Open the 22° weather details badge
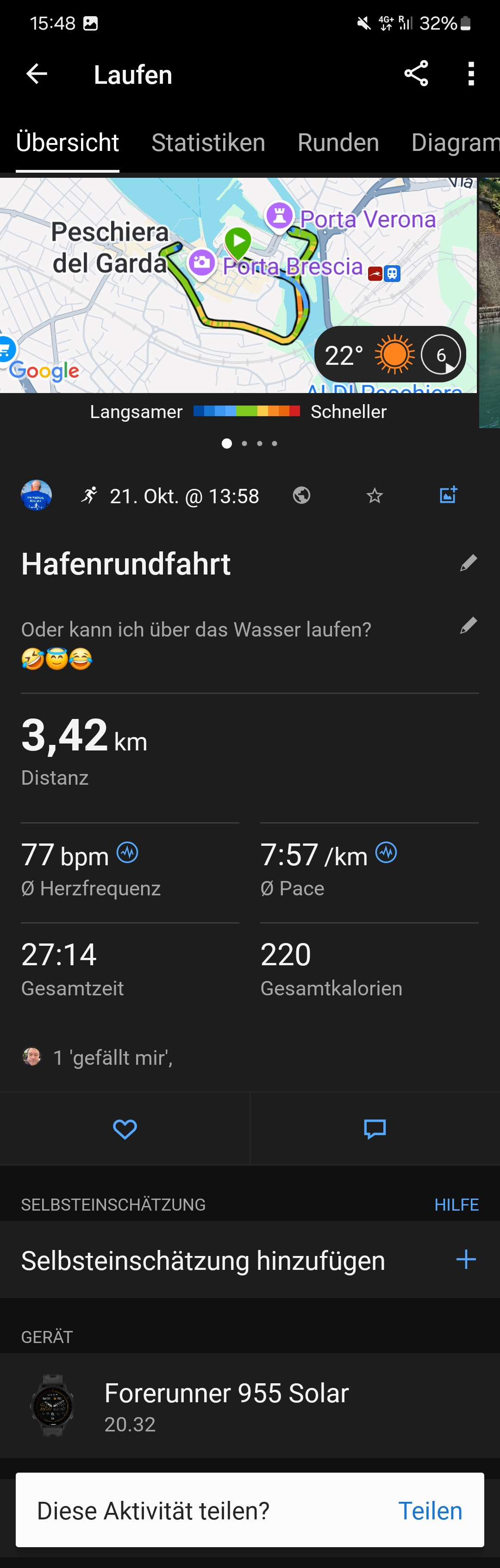 coord(390,355)
